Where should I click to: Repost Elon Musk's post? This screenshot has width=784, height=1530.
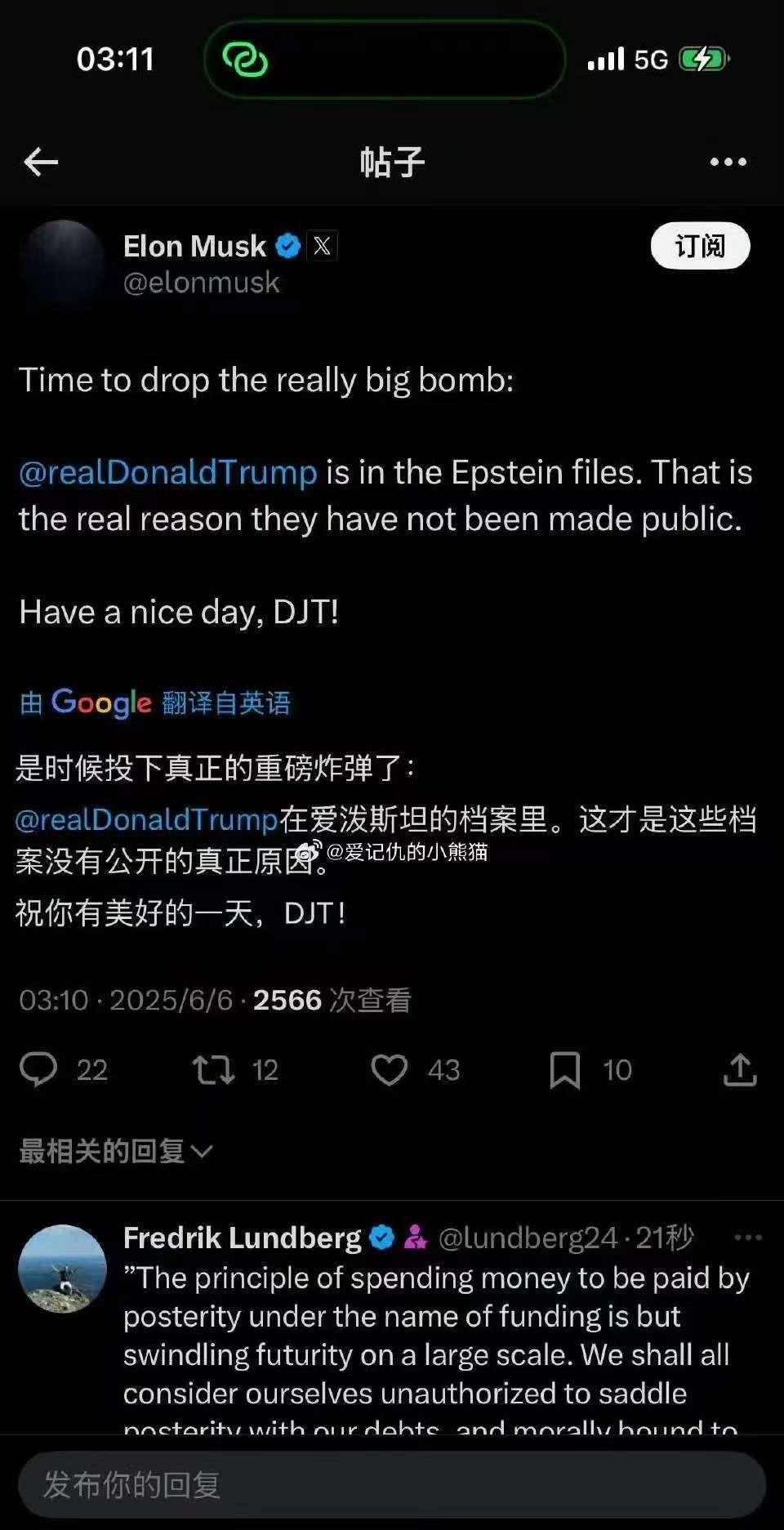[214, 1069]
